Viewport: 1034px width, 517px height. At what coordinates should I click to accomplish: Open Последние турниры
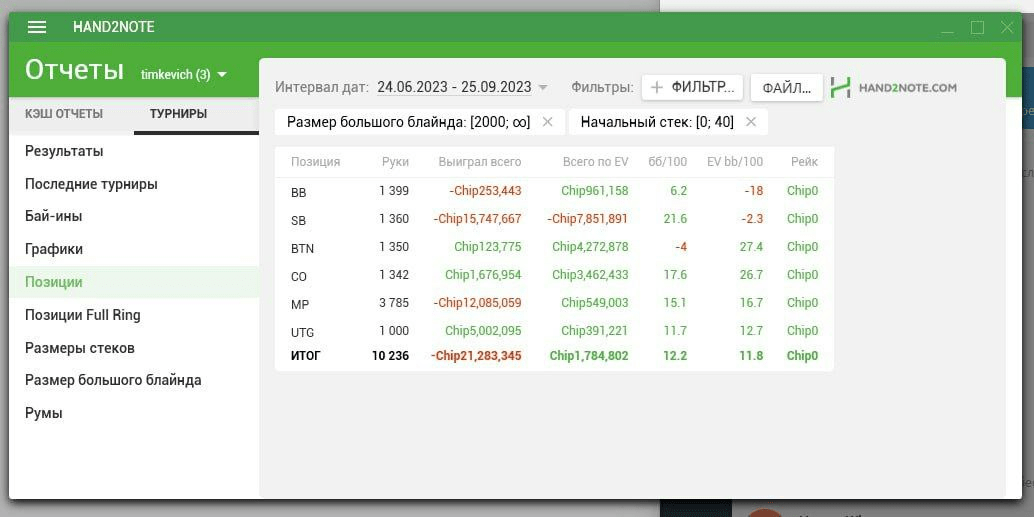click(91, 184)
